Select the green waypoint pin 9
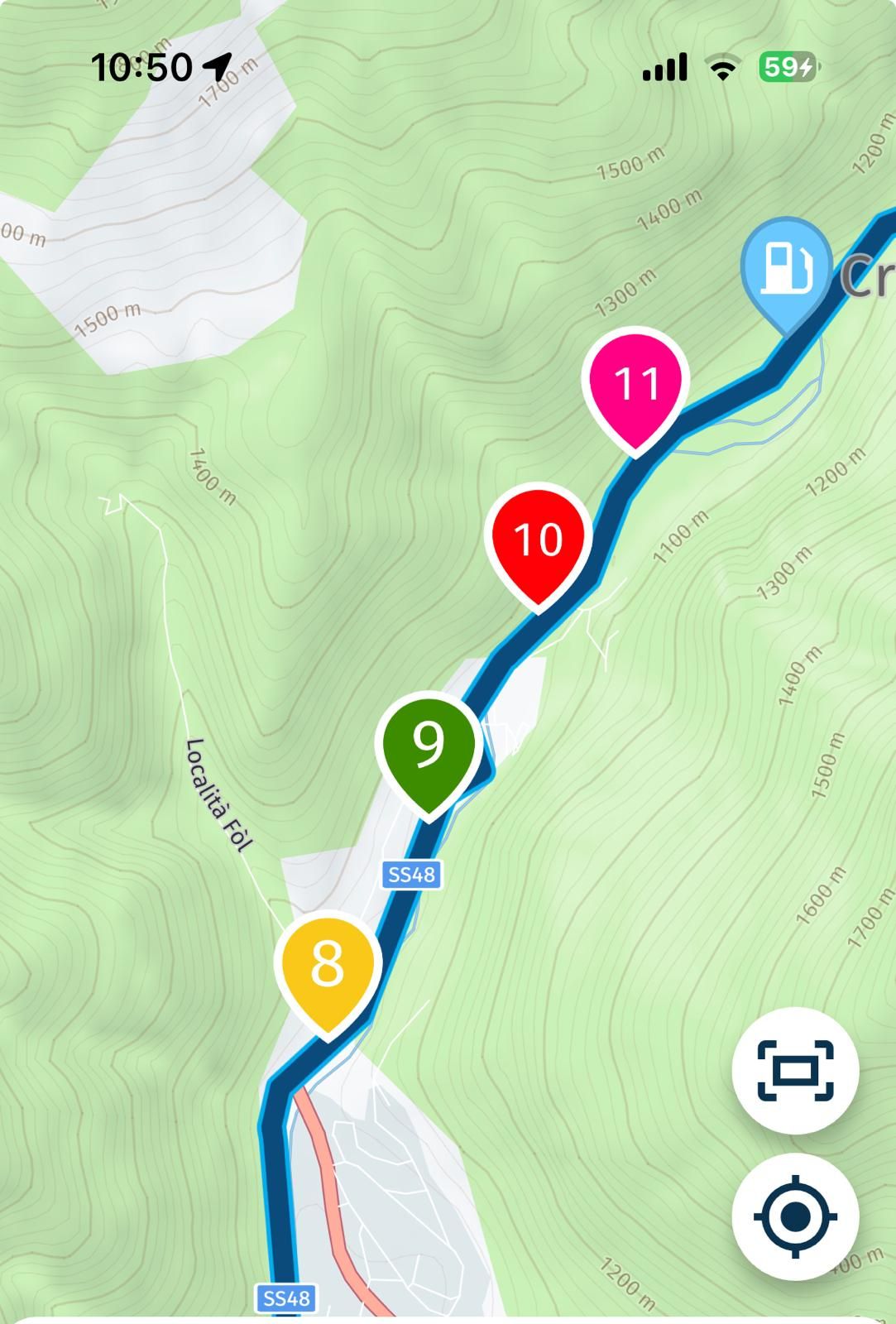The image size is (896, 1324). pos(428,745)
